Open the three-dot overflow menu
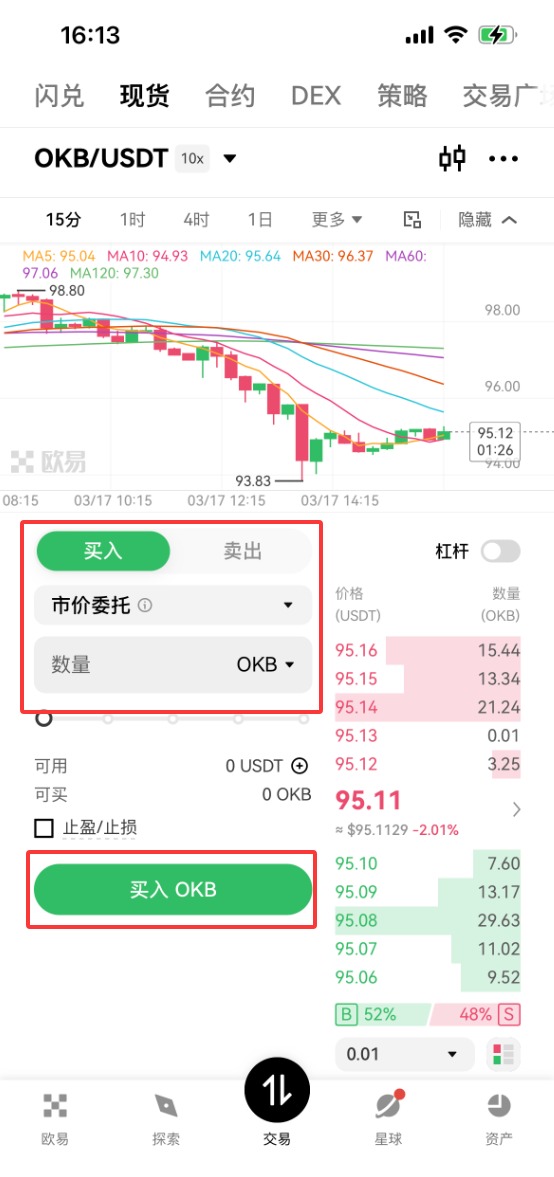The height and width of the screenshot is (1177, 554). click(504, 158)
